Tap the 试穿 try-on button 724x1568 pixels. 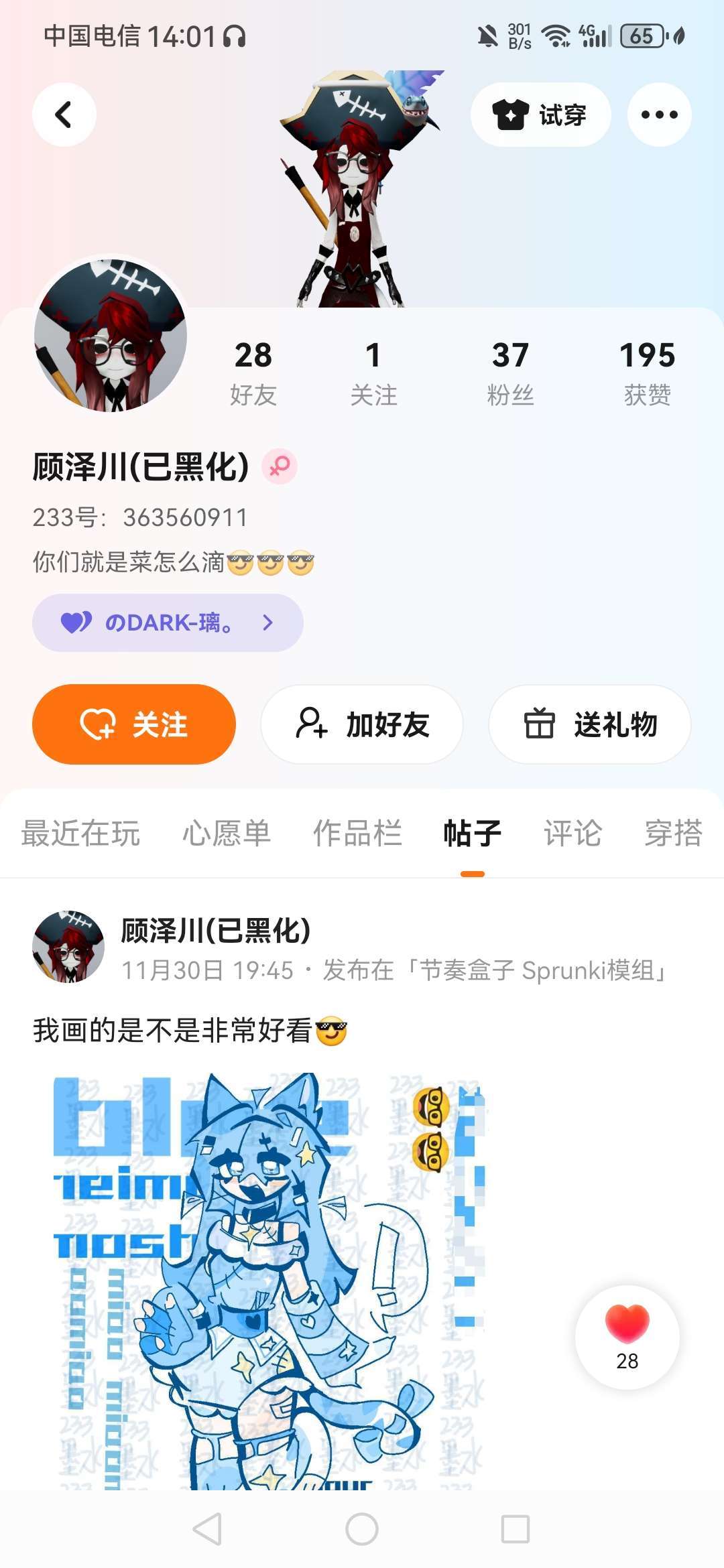point(540,115)
